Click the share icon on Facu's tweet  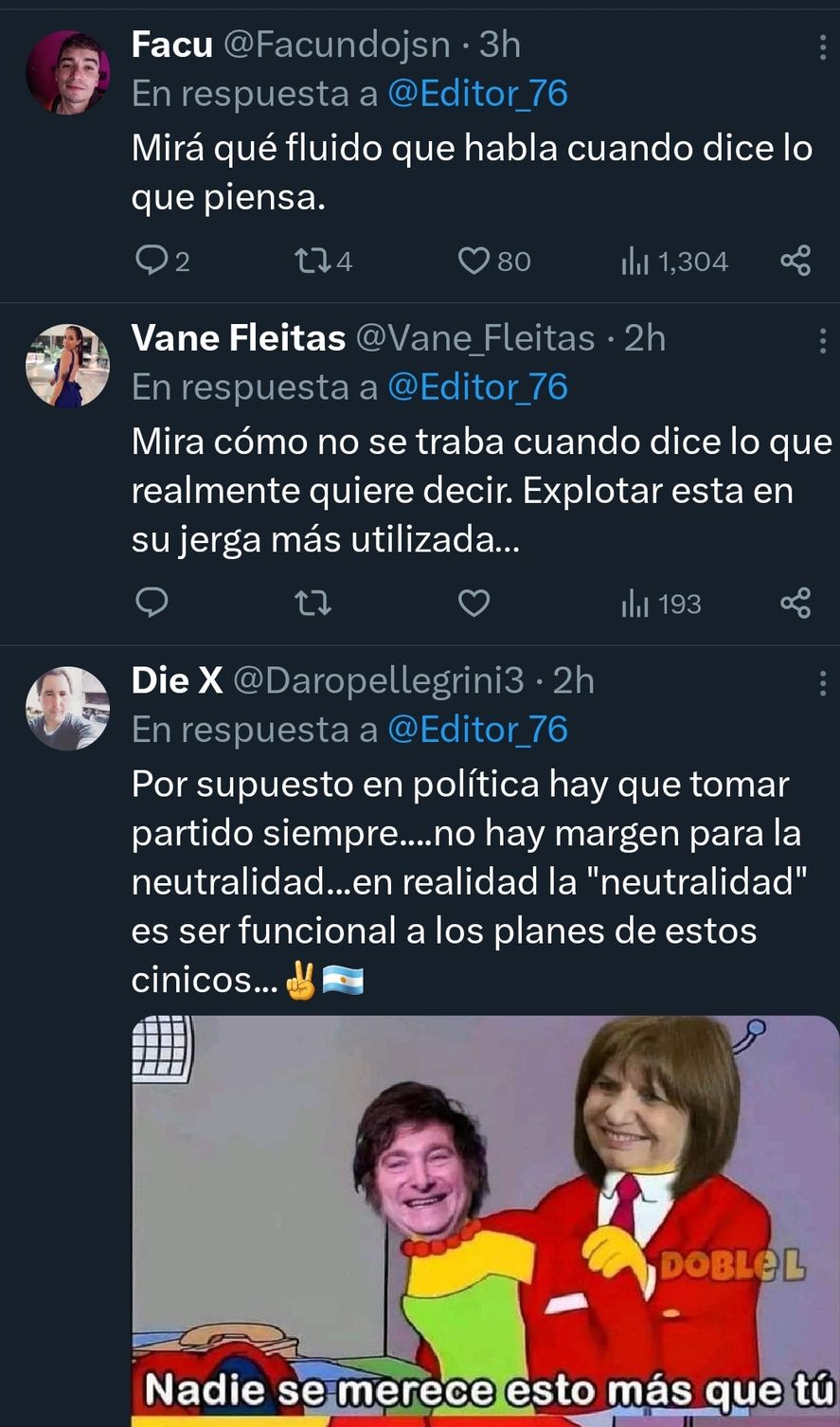[x=795, y=261]
